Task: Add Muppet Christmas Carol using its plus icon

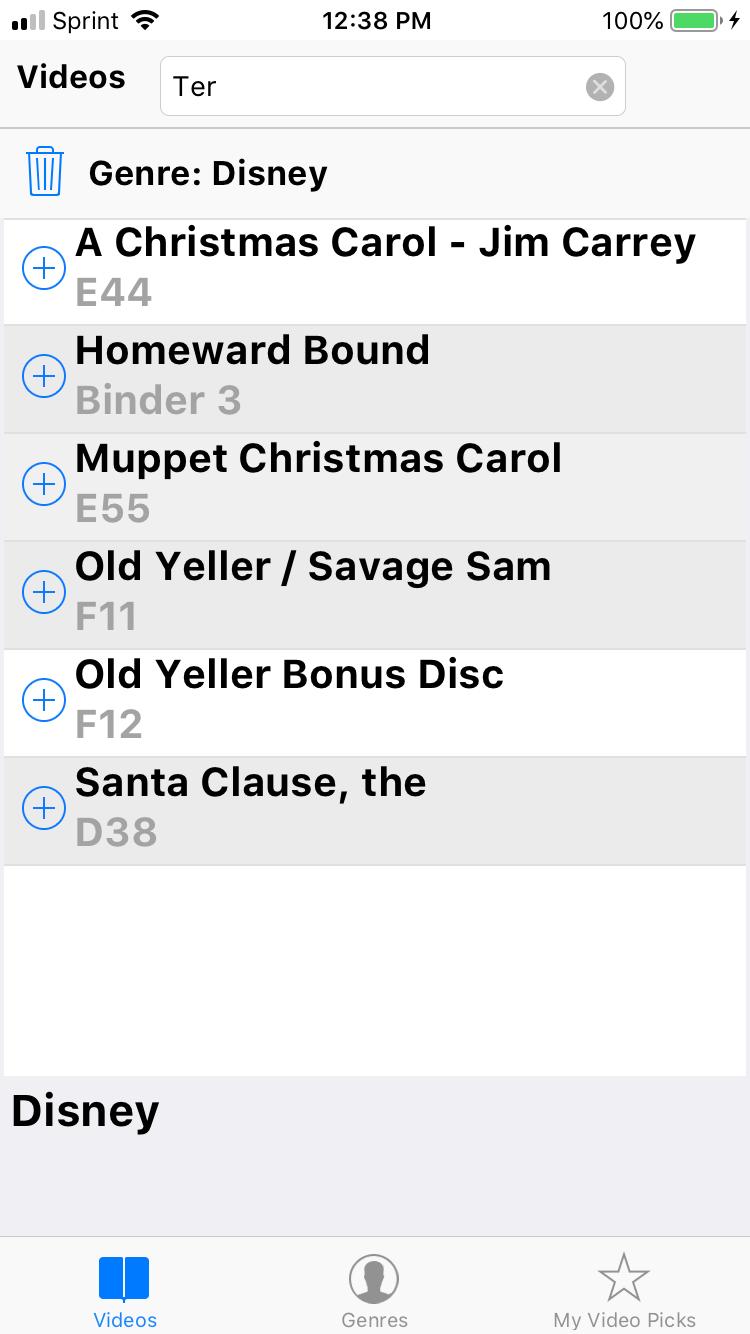Action: pos(44,483)
